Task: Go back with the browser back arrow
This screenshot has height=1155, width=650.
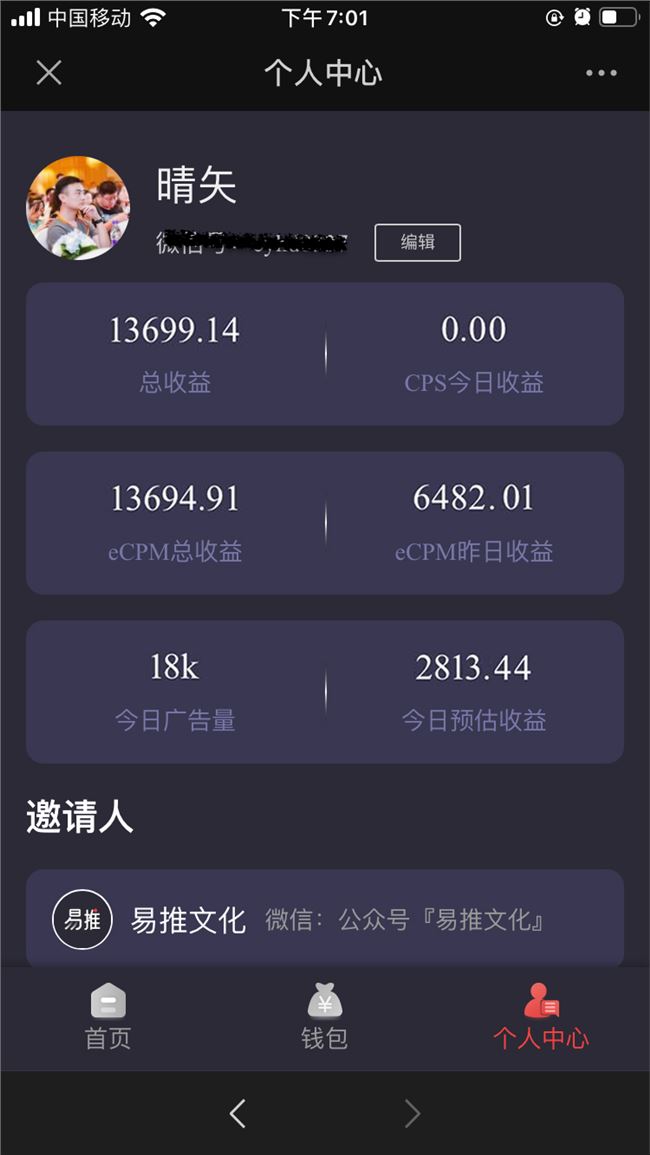Action: 237,1113
